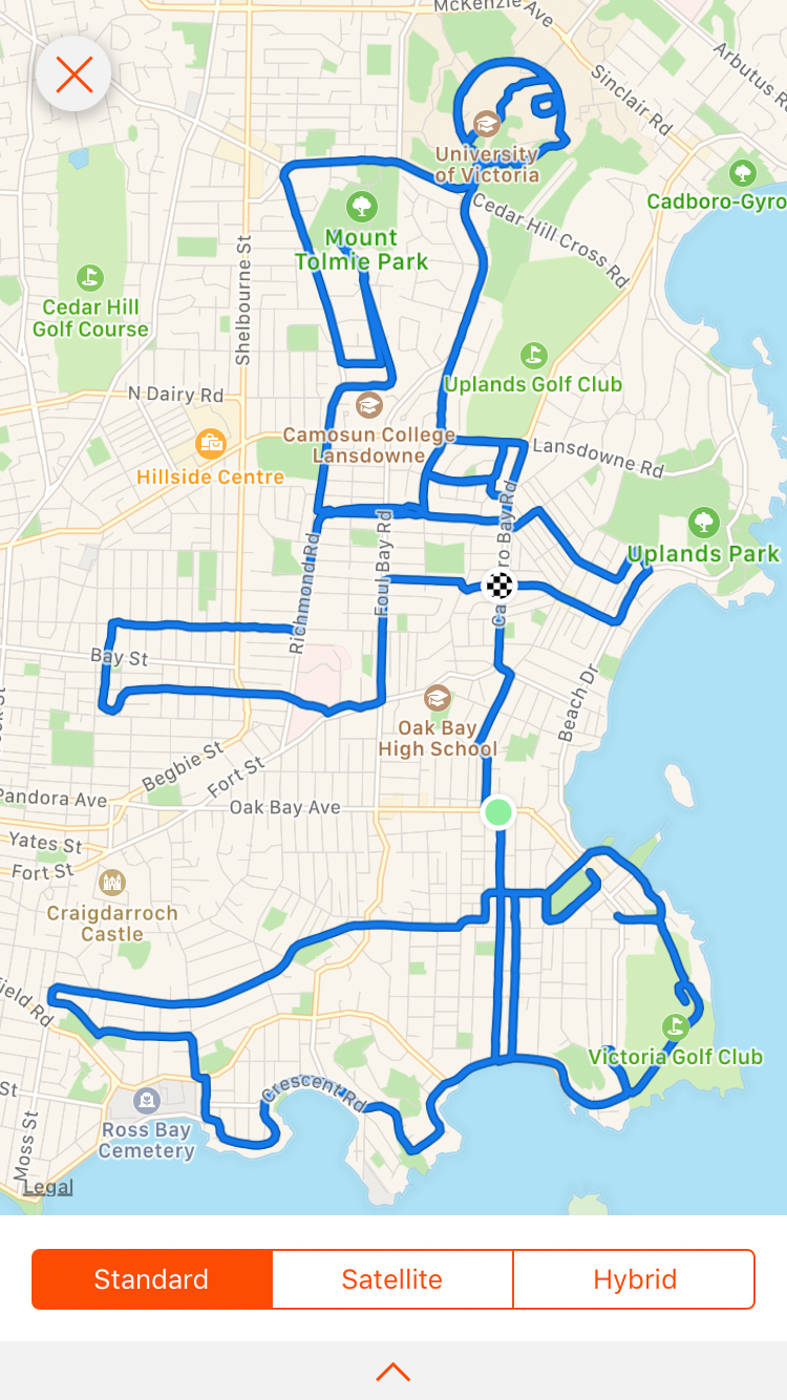The width and height of the screenshot is (787, 1400).
Task: Open the Legal link on the map
Action: tap(48, 1187)
